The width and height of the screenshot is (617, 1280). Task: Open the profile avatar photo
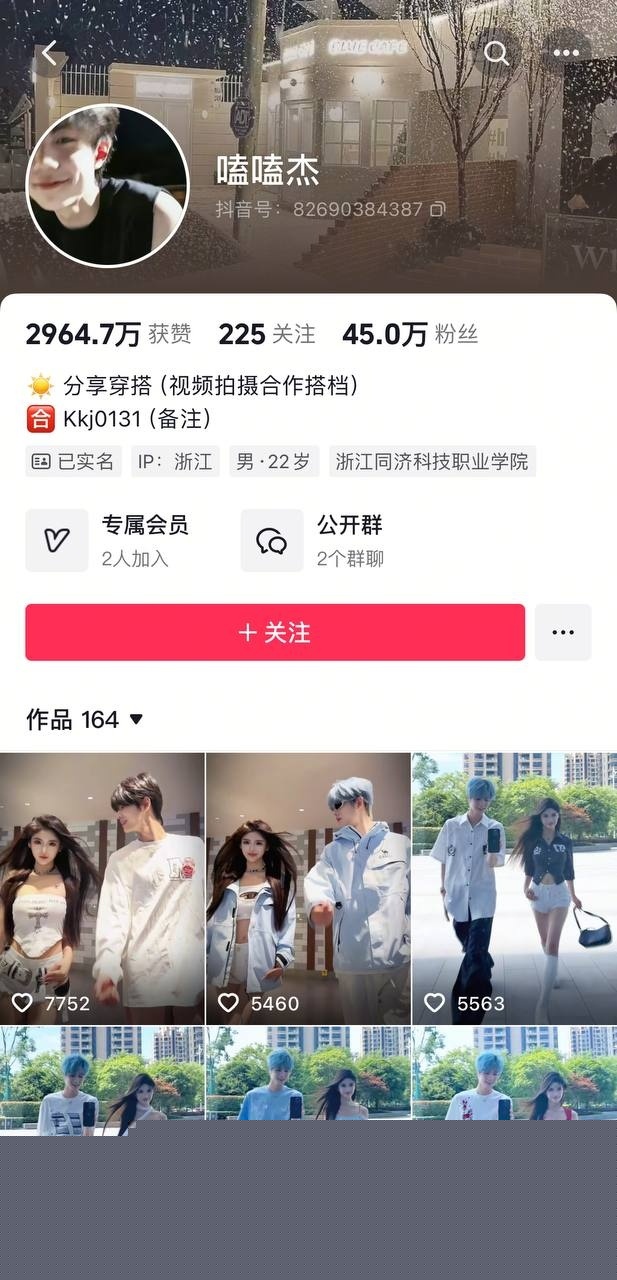pos(107,185)
